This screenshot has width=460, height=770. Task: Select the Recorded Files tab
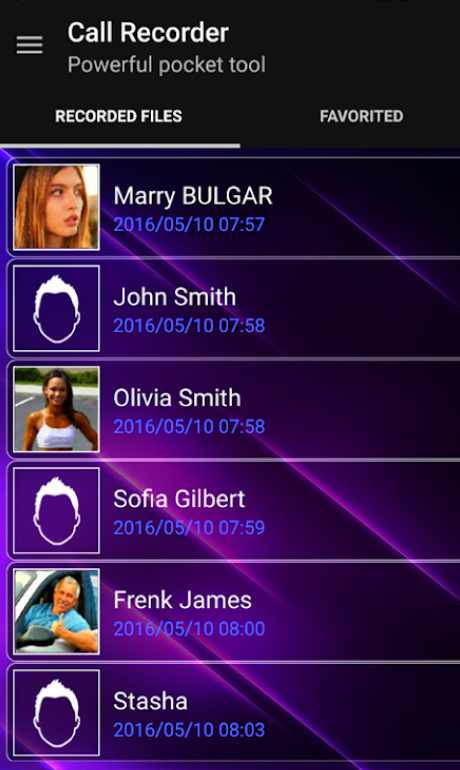(118, 116)
